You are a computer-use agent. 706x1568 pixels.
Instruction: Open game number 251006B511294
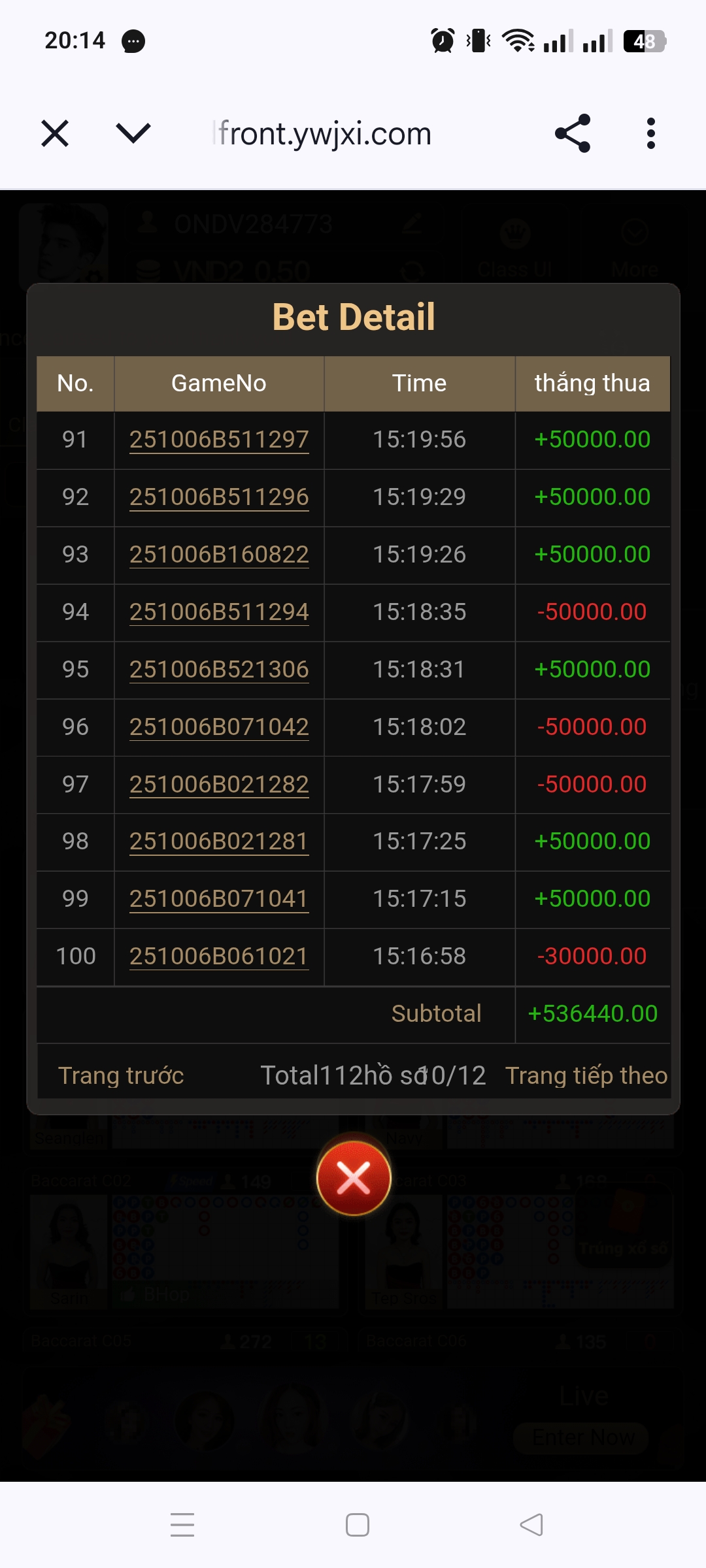coord(219,612)
